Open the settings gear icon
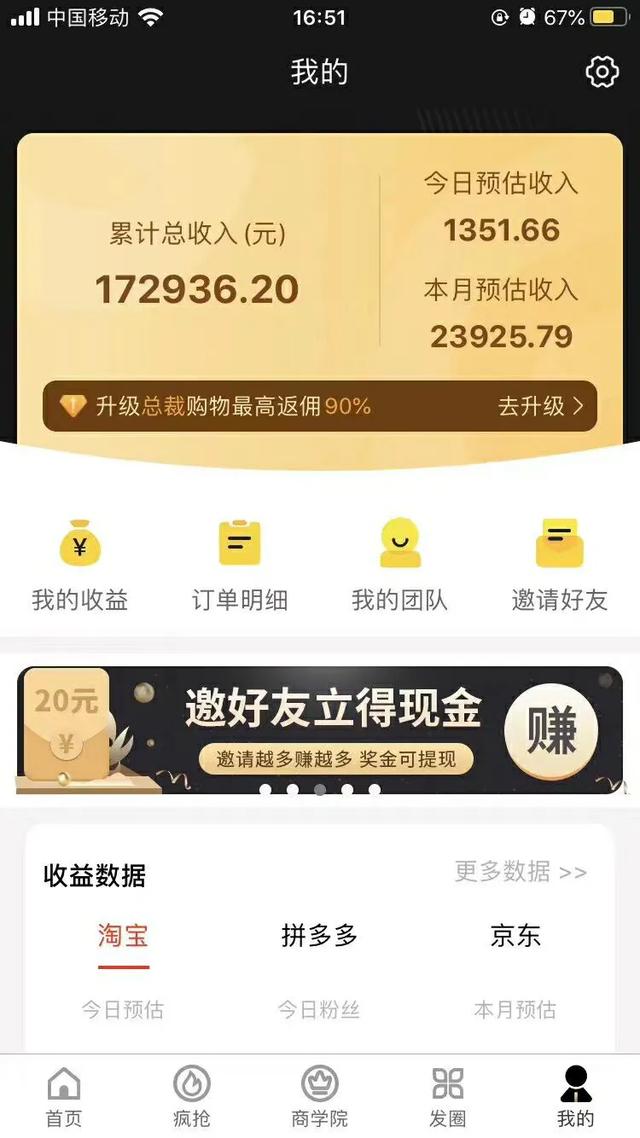The image size is (640, 1138). pos(601,72)
